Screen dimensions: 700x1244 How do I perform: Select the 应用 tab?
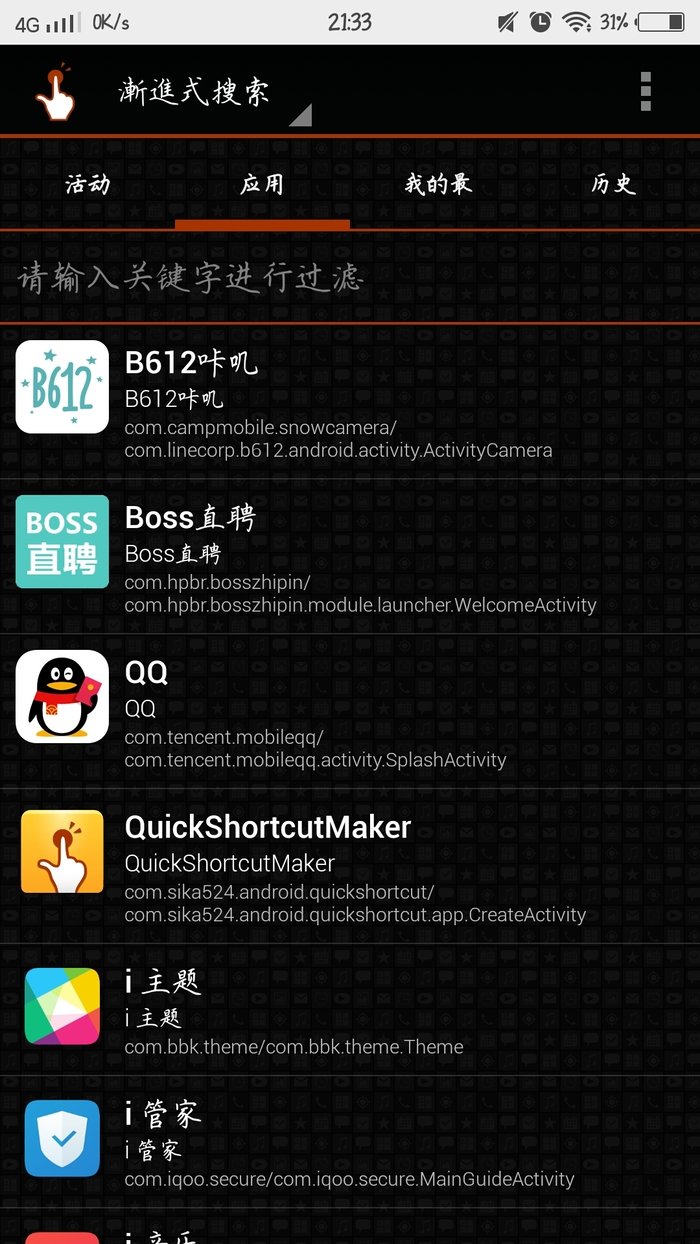(x=262, y=184)
